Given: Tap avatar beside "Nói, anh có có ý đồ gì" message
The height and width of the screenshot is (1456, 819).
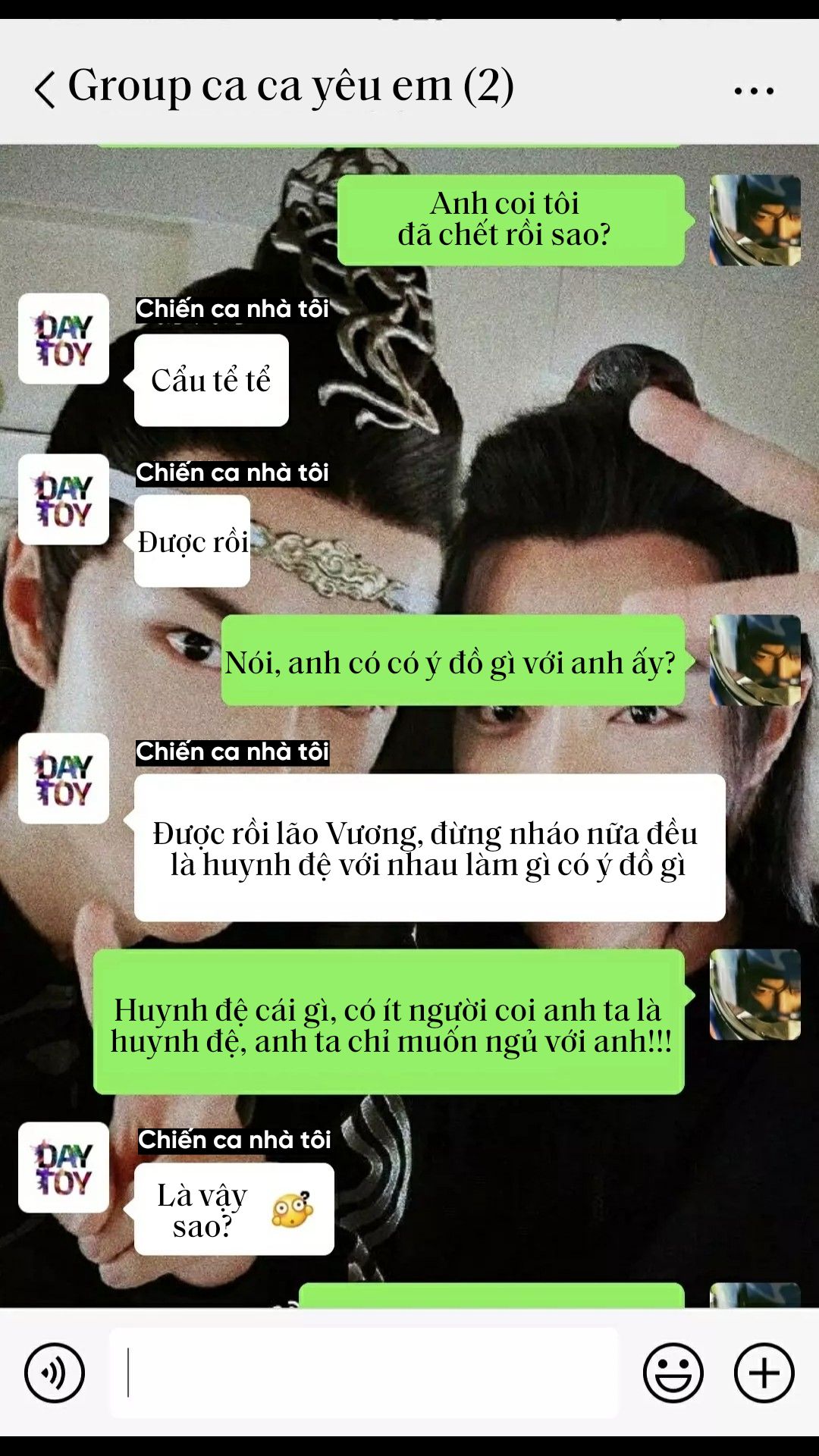Looking at the screenshot, I should [755, 660].
